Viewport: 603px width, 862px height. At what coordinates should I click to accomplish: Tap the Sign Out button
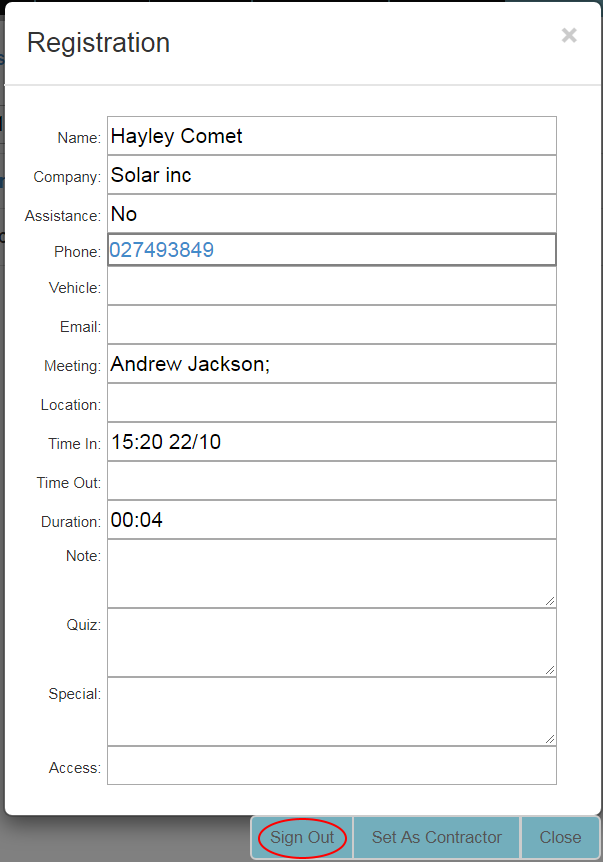[302, 837]
